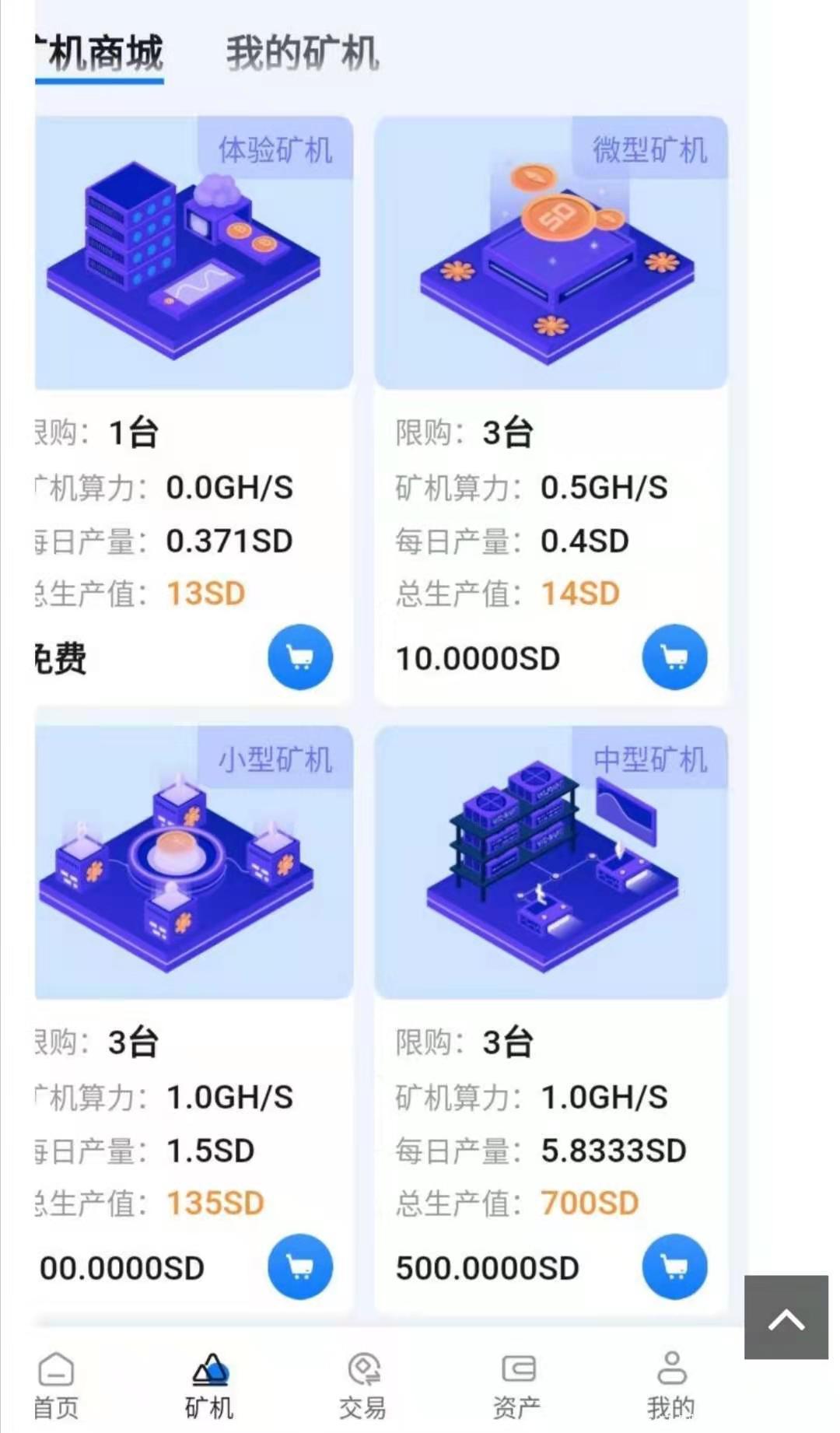Screen dimensions: 840x1433
Task: Add 中型矿机 500.0000SD to cart
Action: pyautogui.click(x=674, y=1267)
